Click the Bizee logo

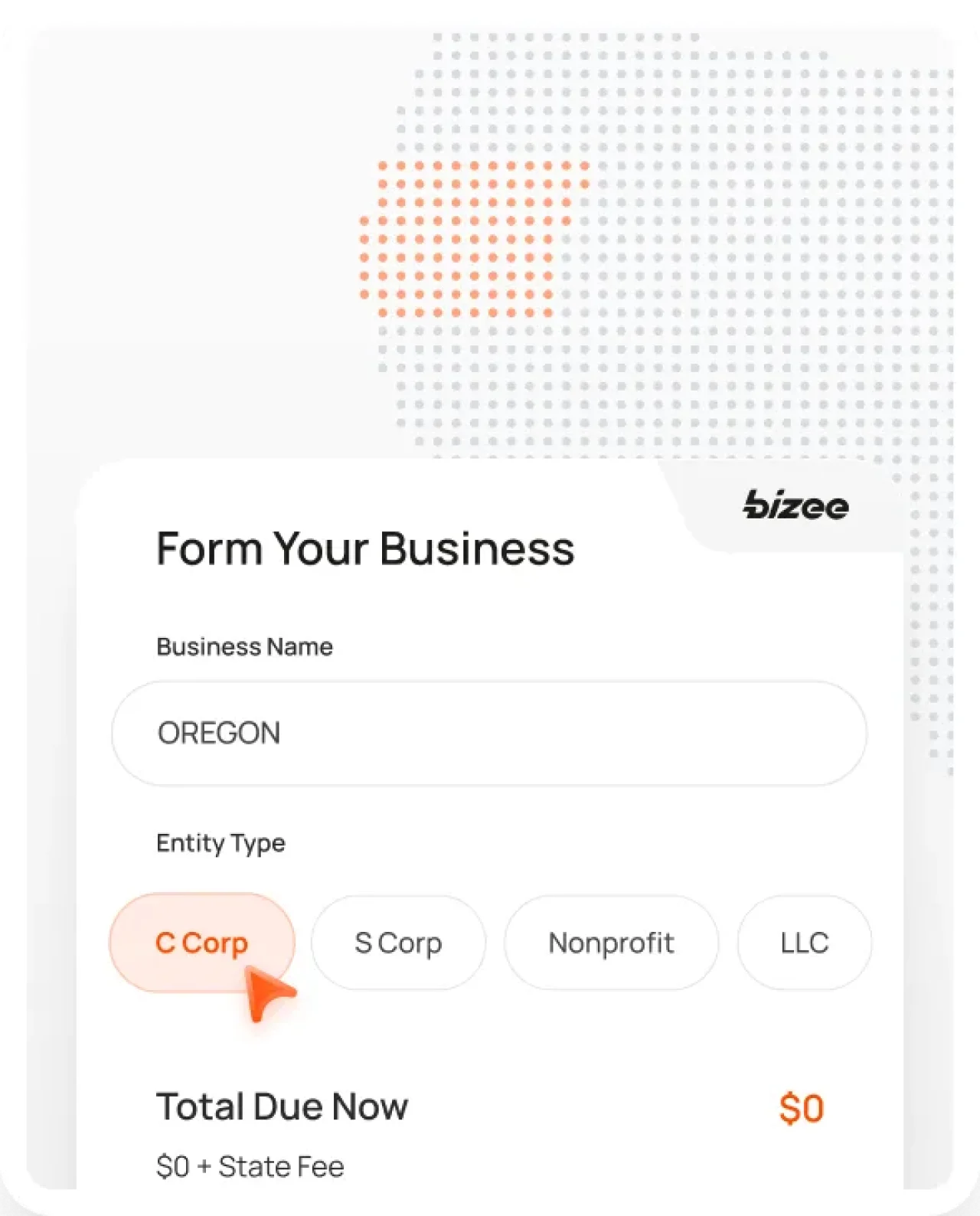tap(796, 505)
